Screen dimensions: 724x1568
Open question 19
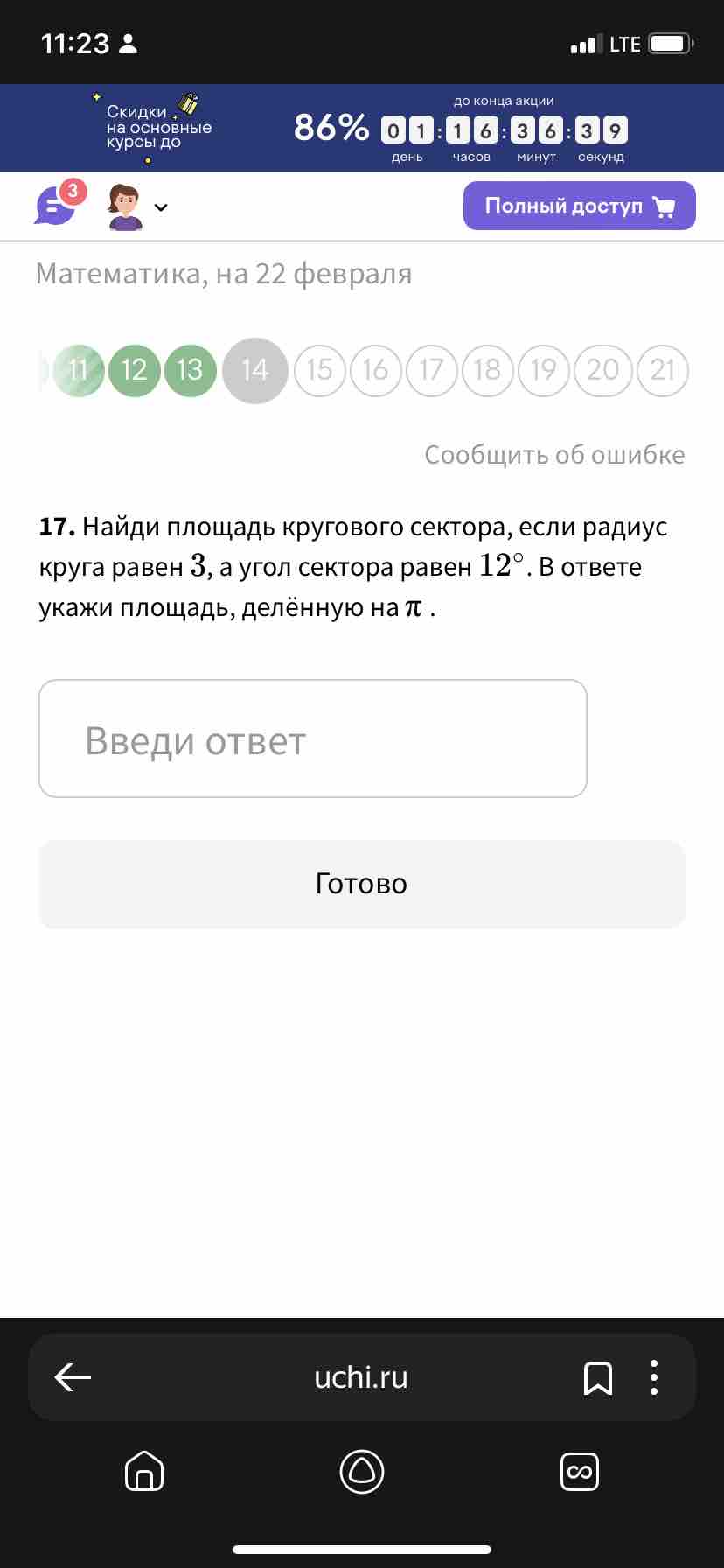point(543,370)
